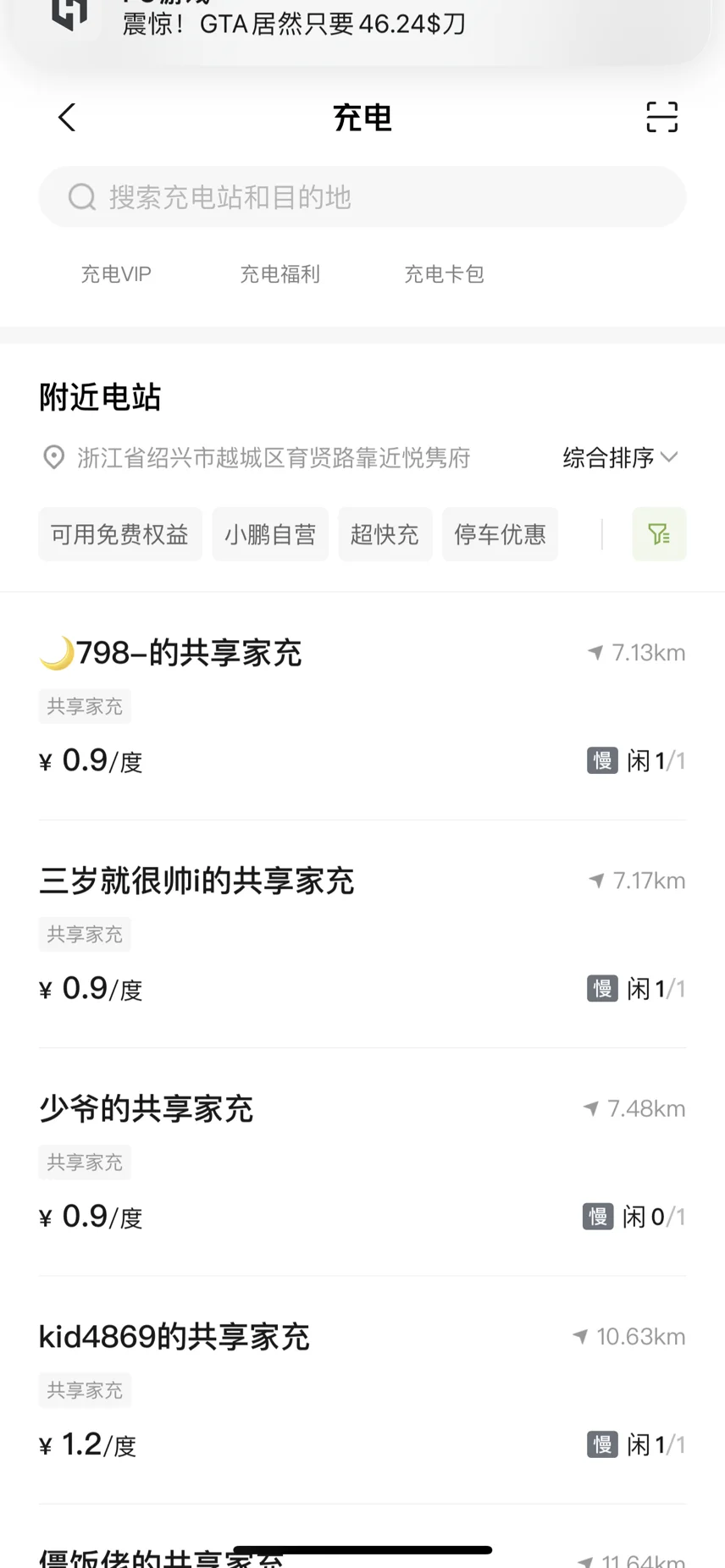Viewport: 725px width, 1568px height.
Task: Open 充电卡包
Action: click(444, 274)
